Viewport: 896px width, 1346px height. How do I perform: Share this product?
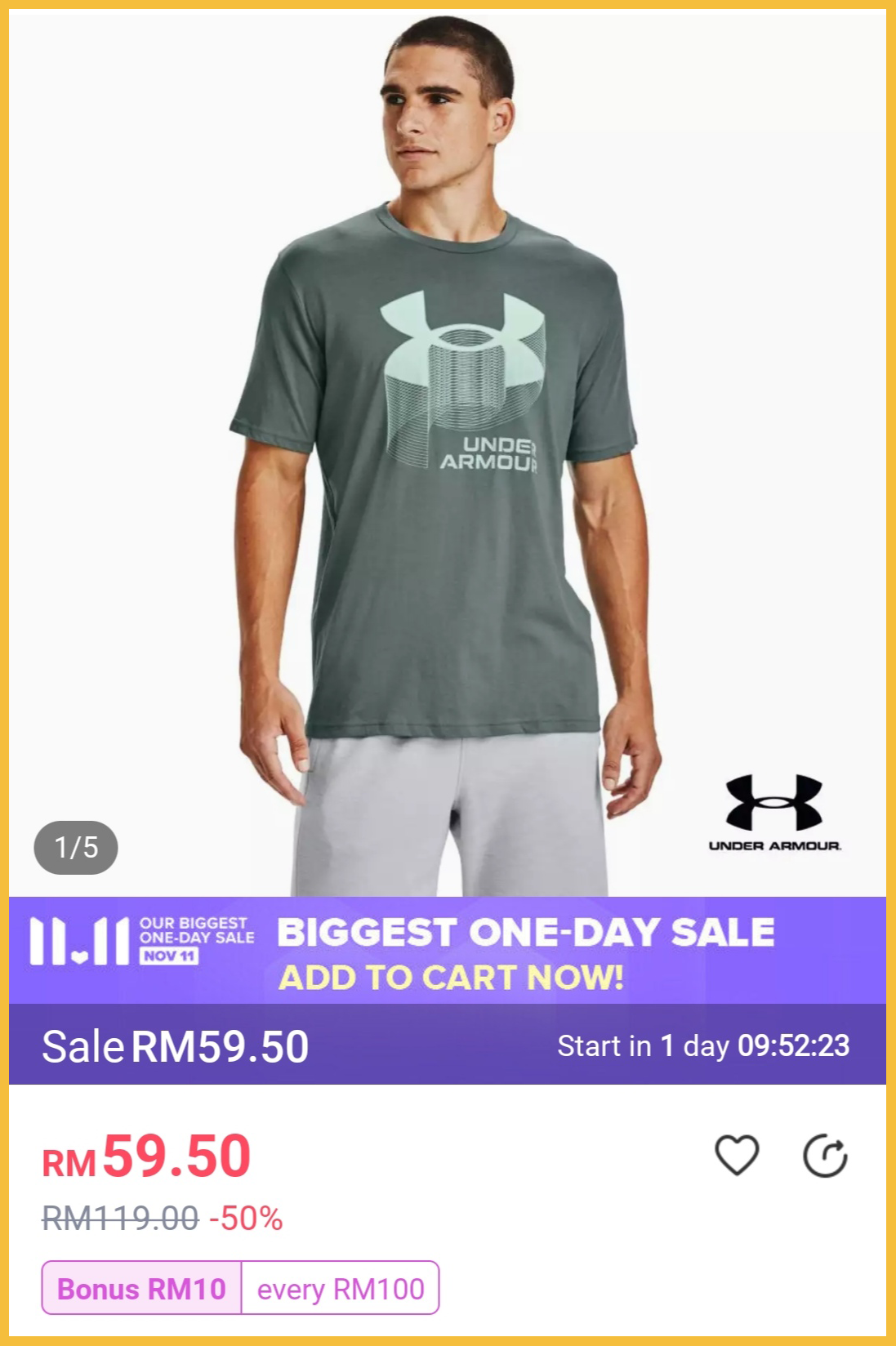point(825,1156)
